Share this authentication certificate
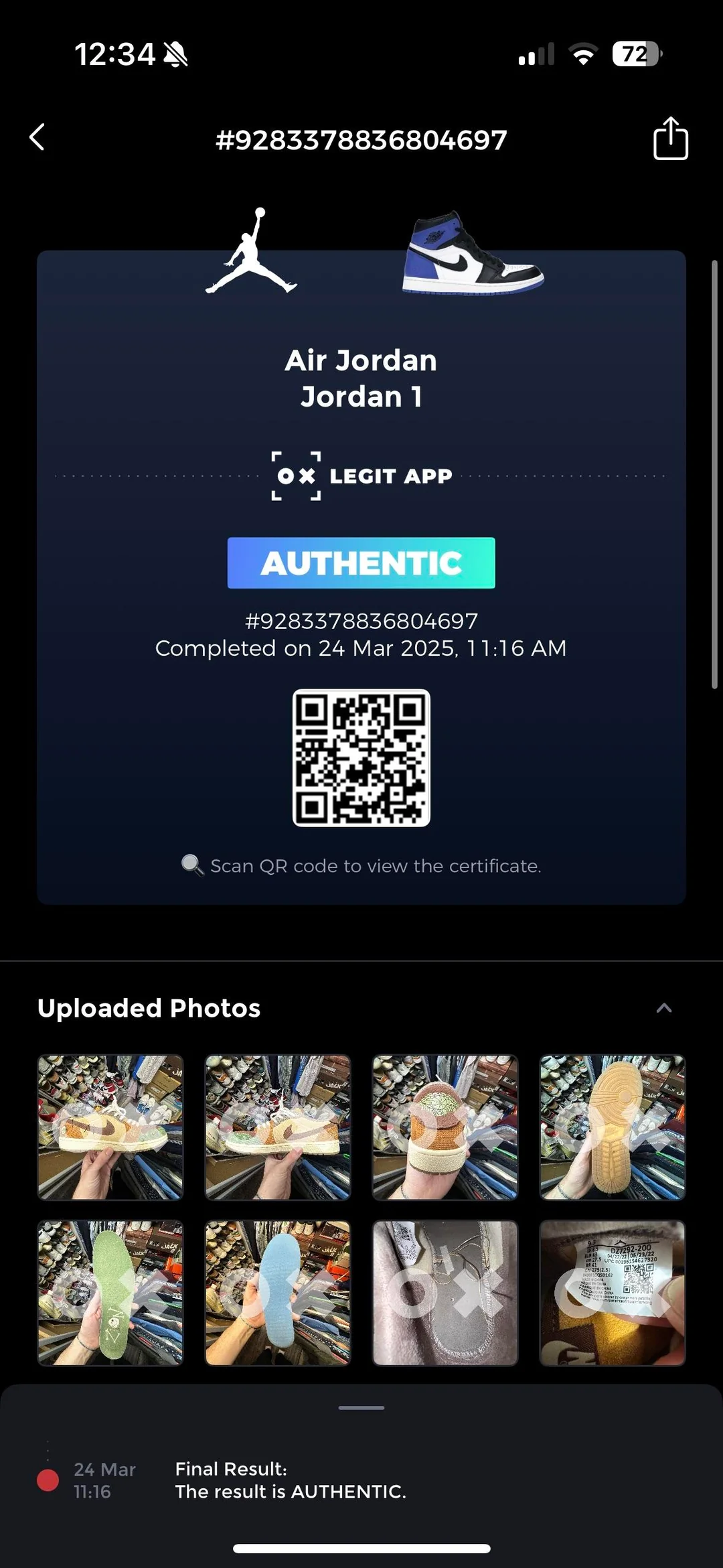 (670, 139)
